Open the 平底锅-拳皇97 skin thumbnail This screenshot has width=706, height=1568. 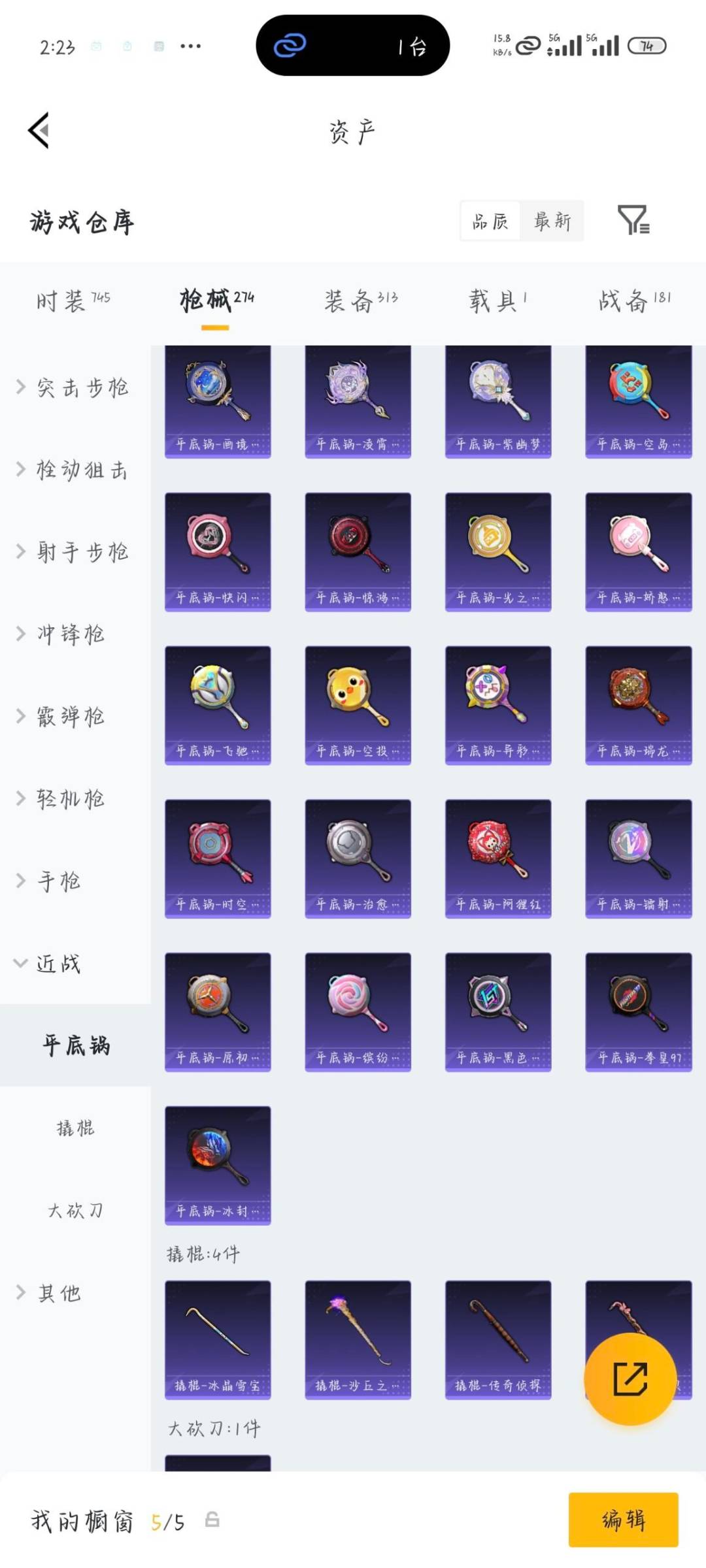637,1011
